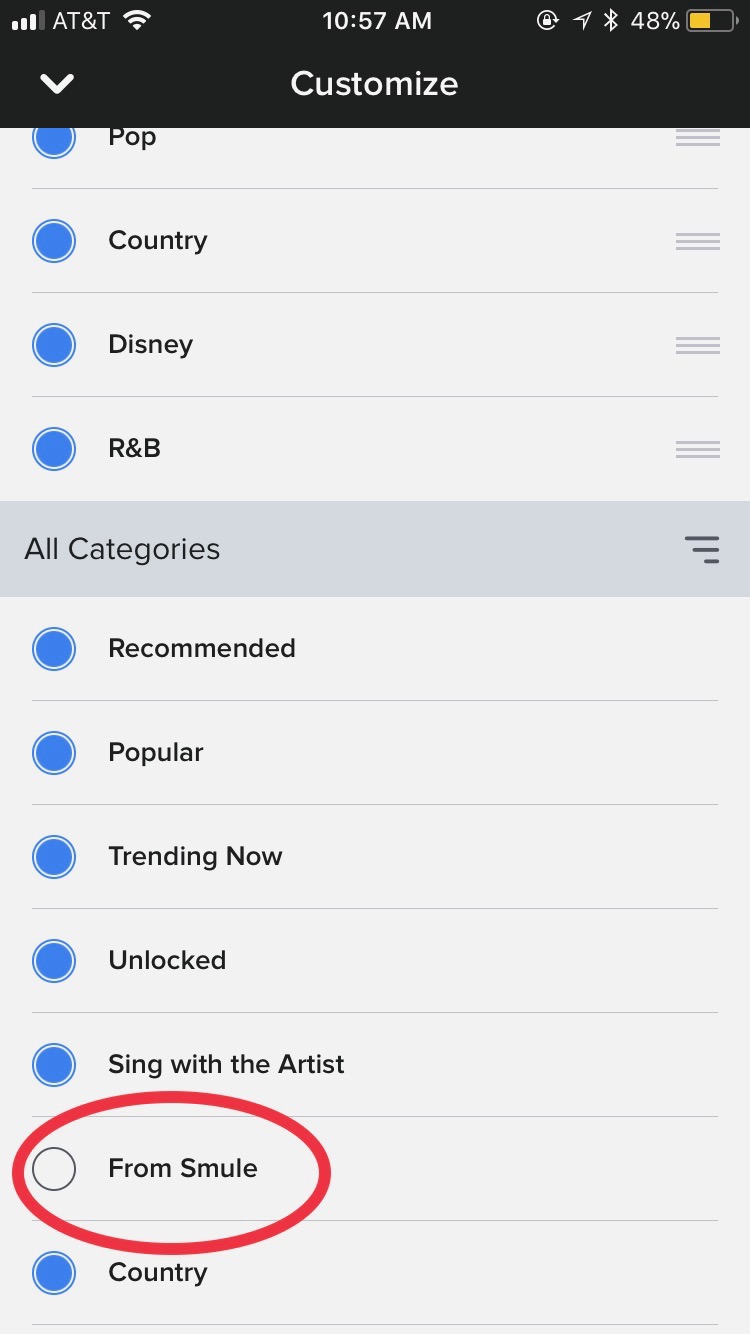Tap the Bluetooth icon in status bar
This screenshot has height=1334, width=750.
[x=611, y=19]
